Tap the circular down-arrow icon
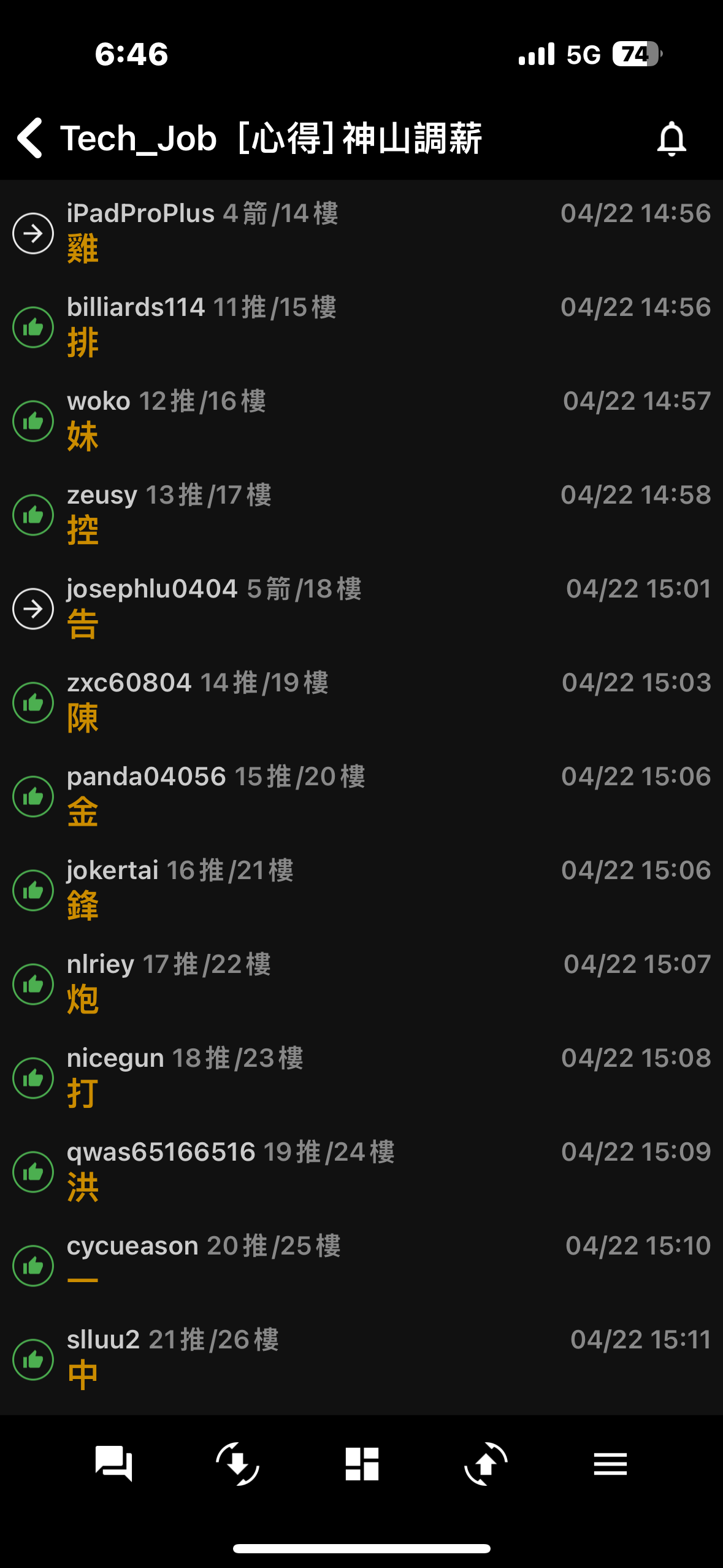Viewport: 723px width, 1568px height. (238, 1464)
